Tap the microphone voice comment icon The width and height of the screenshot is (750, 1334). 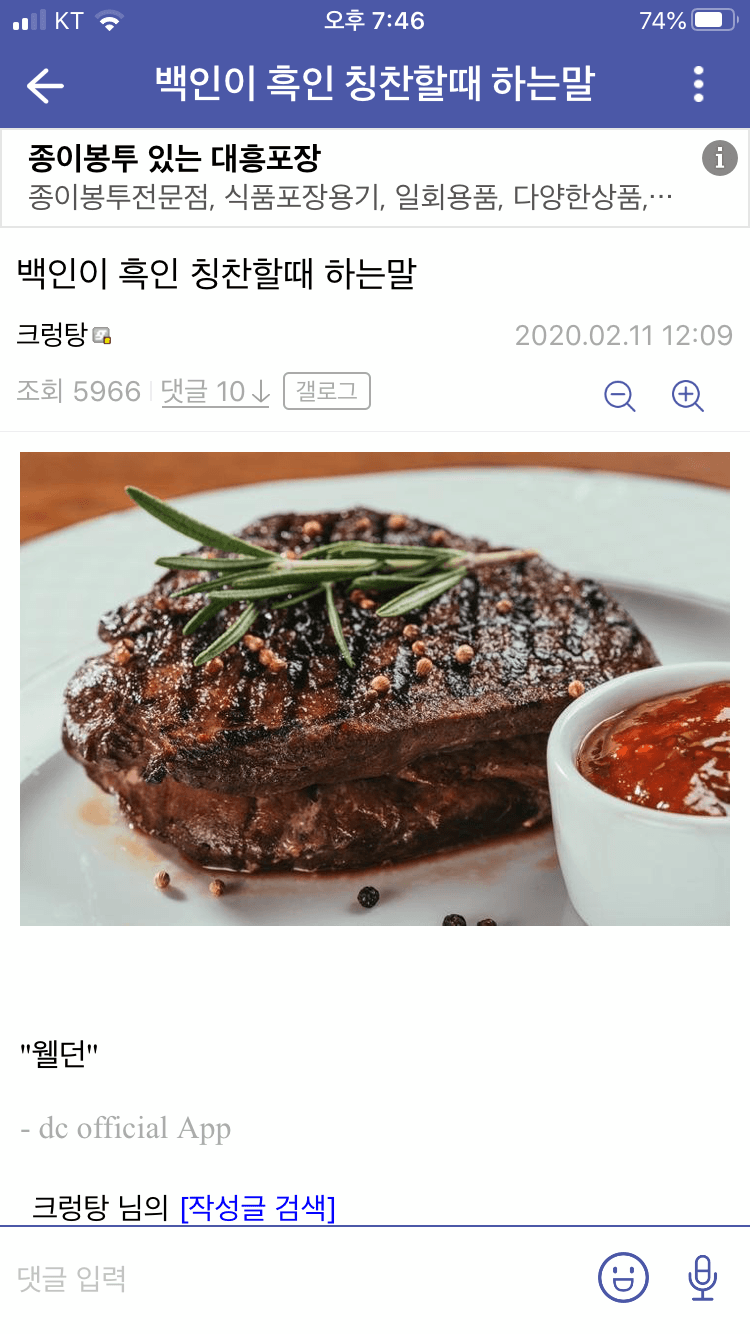(x=703, y=1277)
